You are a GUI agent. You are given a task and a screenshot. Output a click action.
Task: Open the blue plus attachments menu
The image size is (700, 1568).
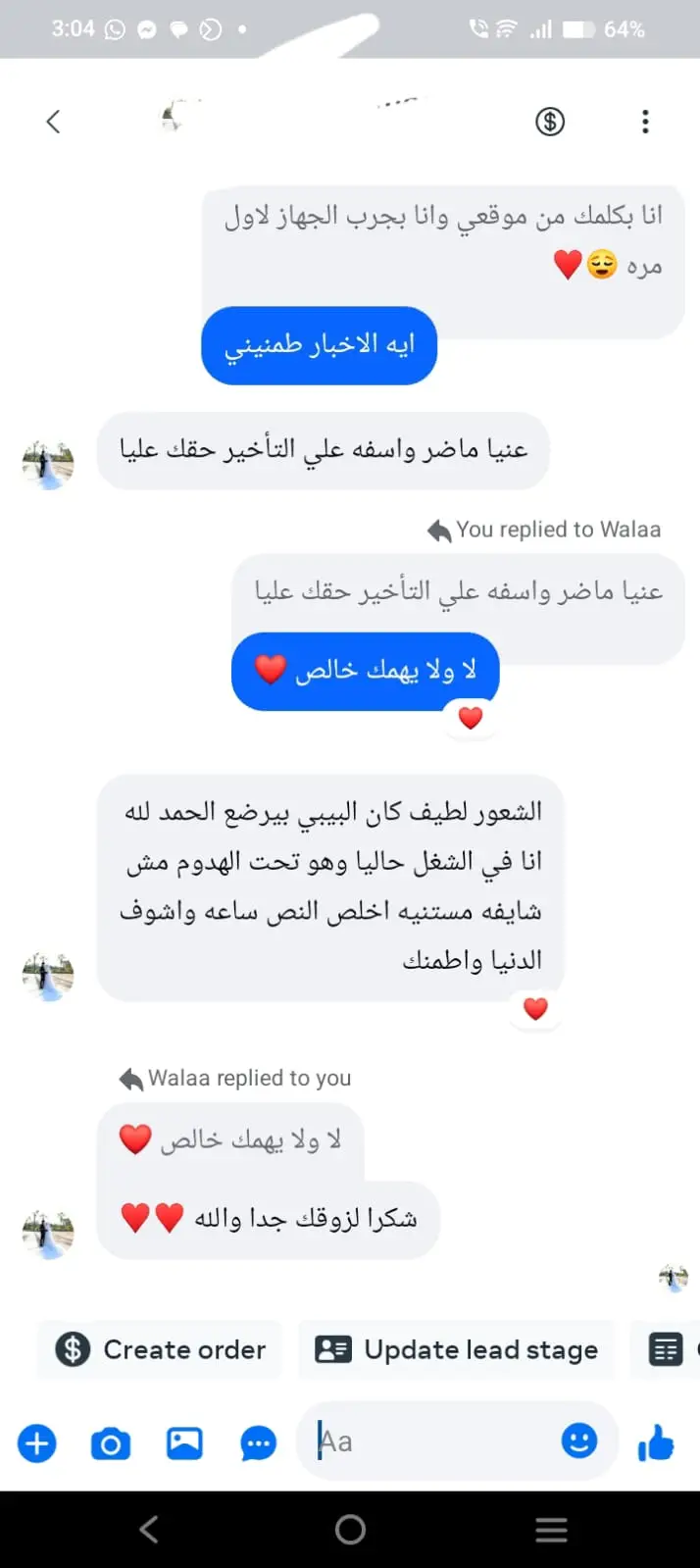[x=37, y=1443]
